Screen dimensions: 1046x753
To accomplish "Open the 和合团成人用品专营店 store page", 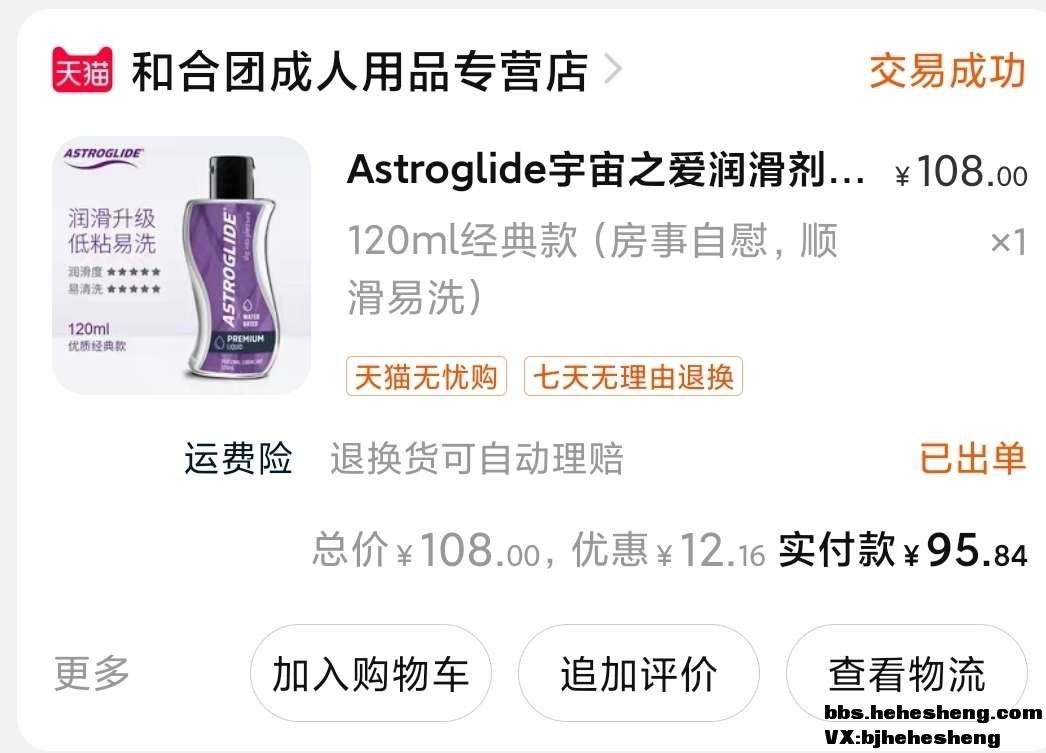I will coord(360,72).
